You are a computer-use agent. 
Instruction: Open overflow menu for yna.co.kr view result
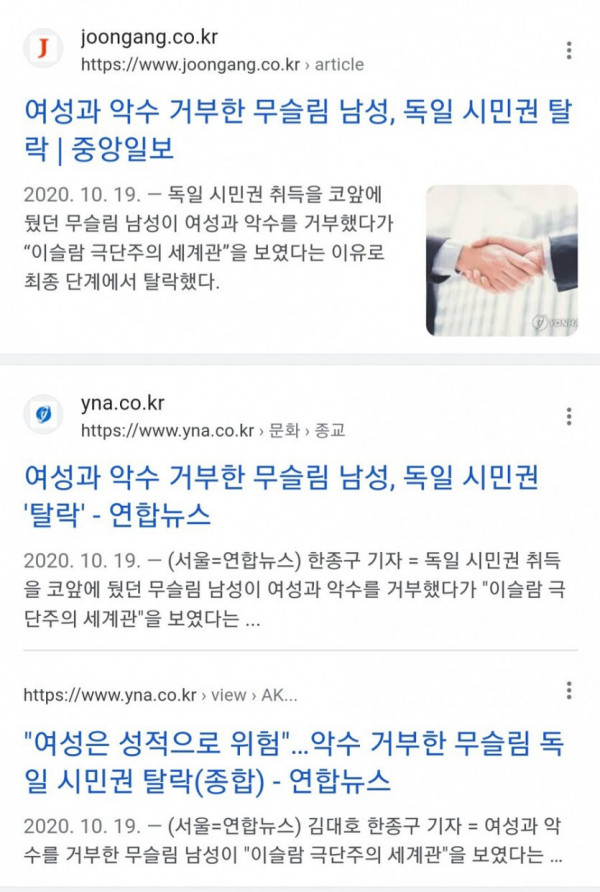click(569, 691)
